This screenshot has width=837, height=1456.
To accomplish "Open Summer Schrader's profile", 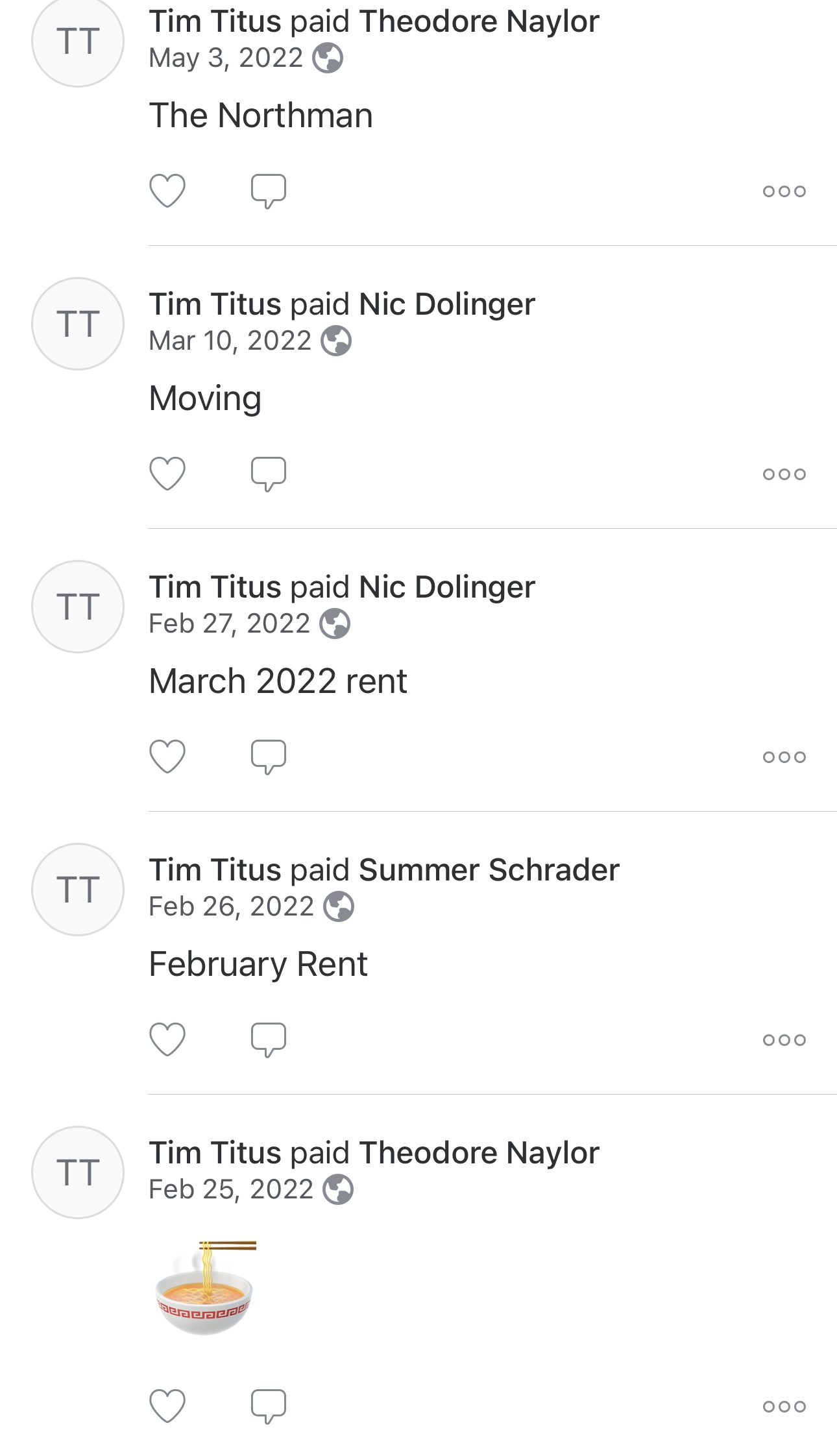I will (489, 869).
